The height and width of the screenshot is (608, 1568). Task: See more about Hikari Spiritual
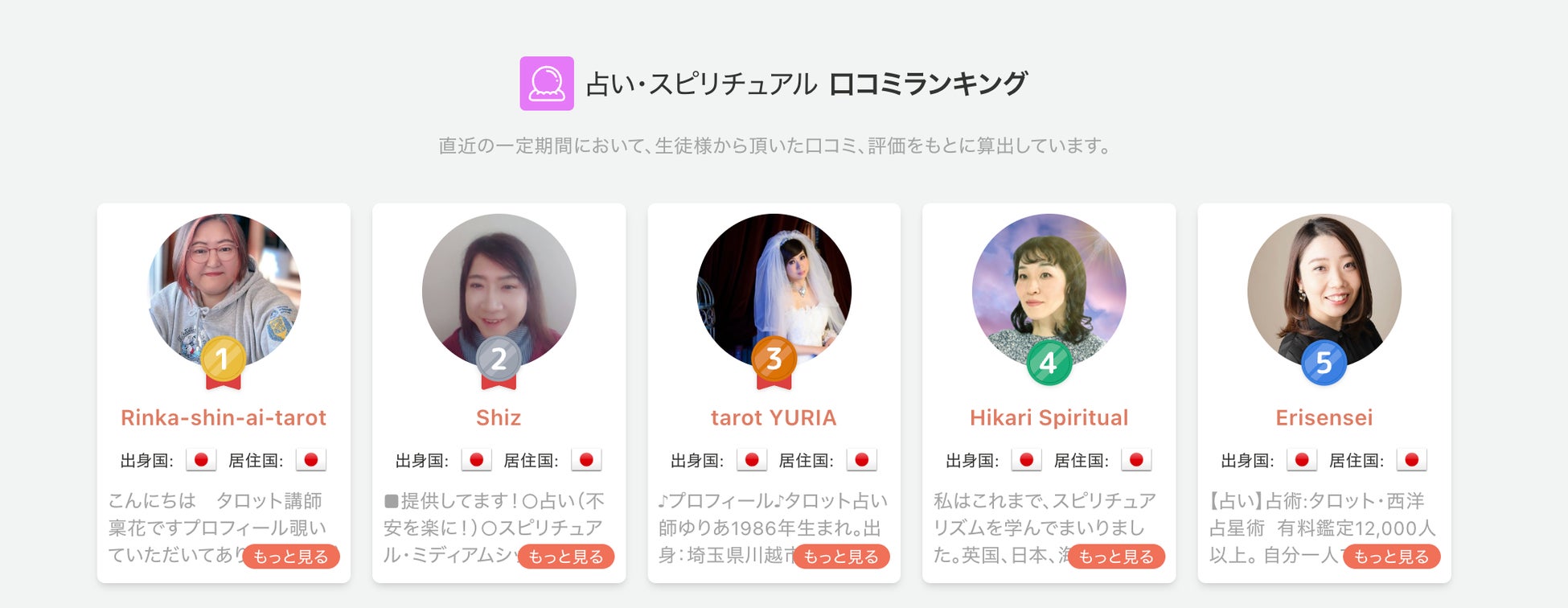pos(1116,557)
